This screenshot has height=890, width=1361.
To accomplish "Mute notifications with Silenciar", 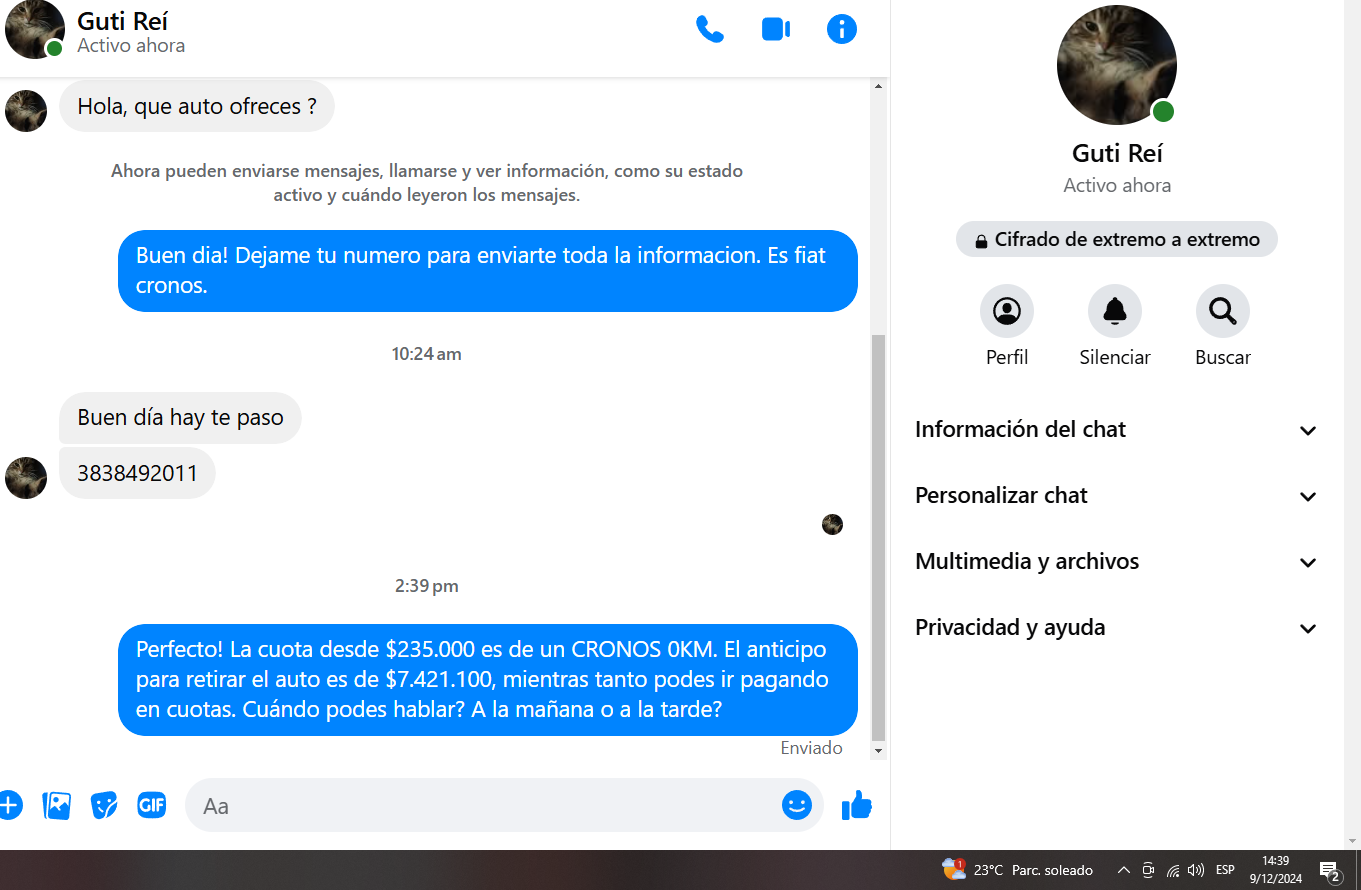I will point(1114,312).
